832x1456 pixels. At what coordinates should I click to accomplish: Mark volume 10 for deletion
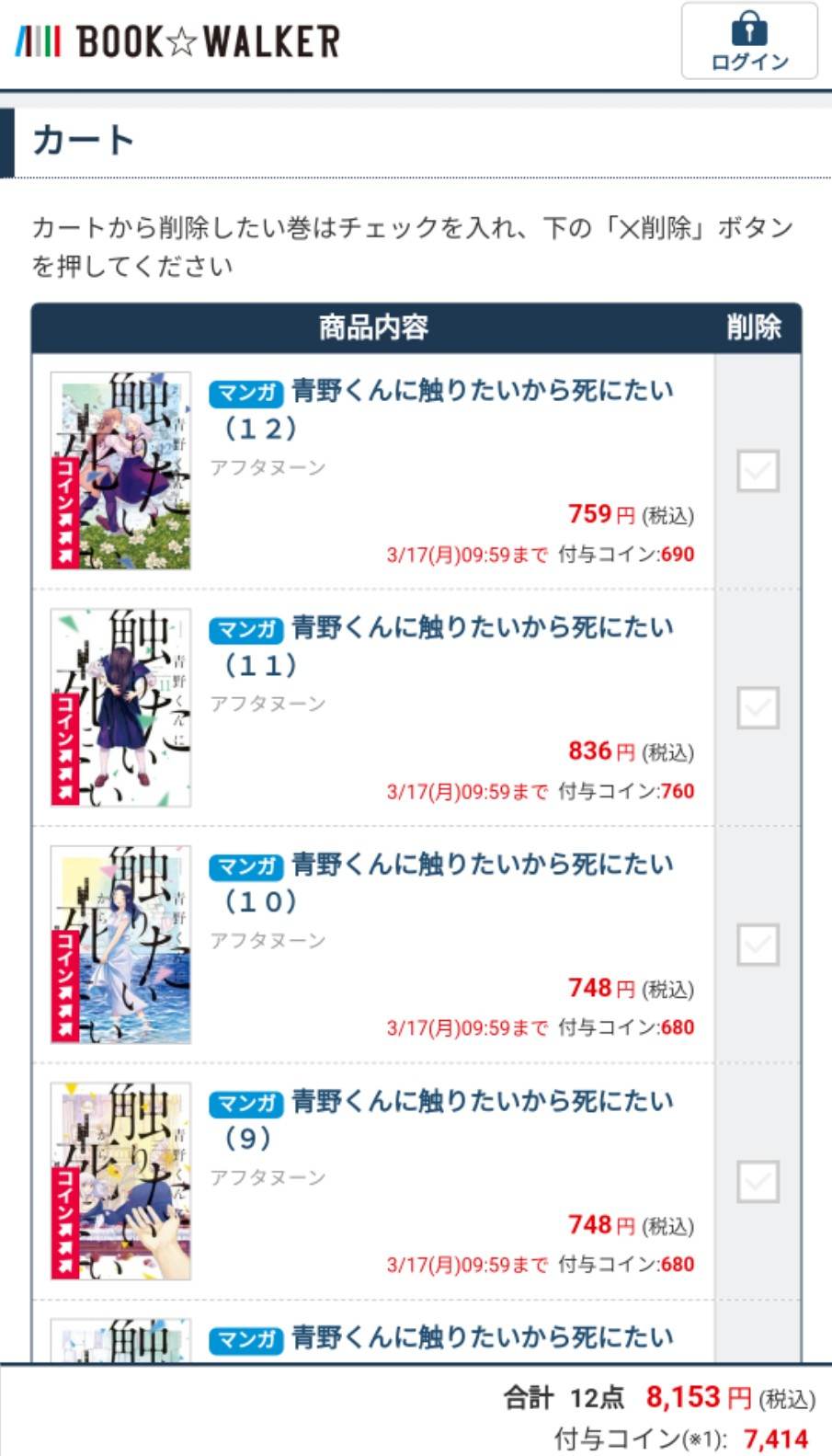(758, 945)
